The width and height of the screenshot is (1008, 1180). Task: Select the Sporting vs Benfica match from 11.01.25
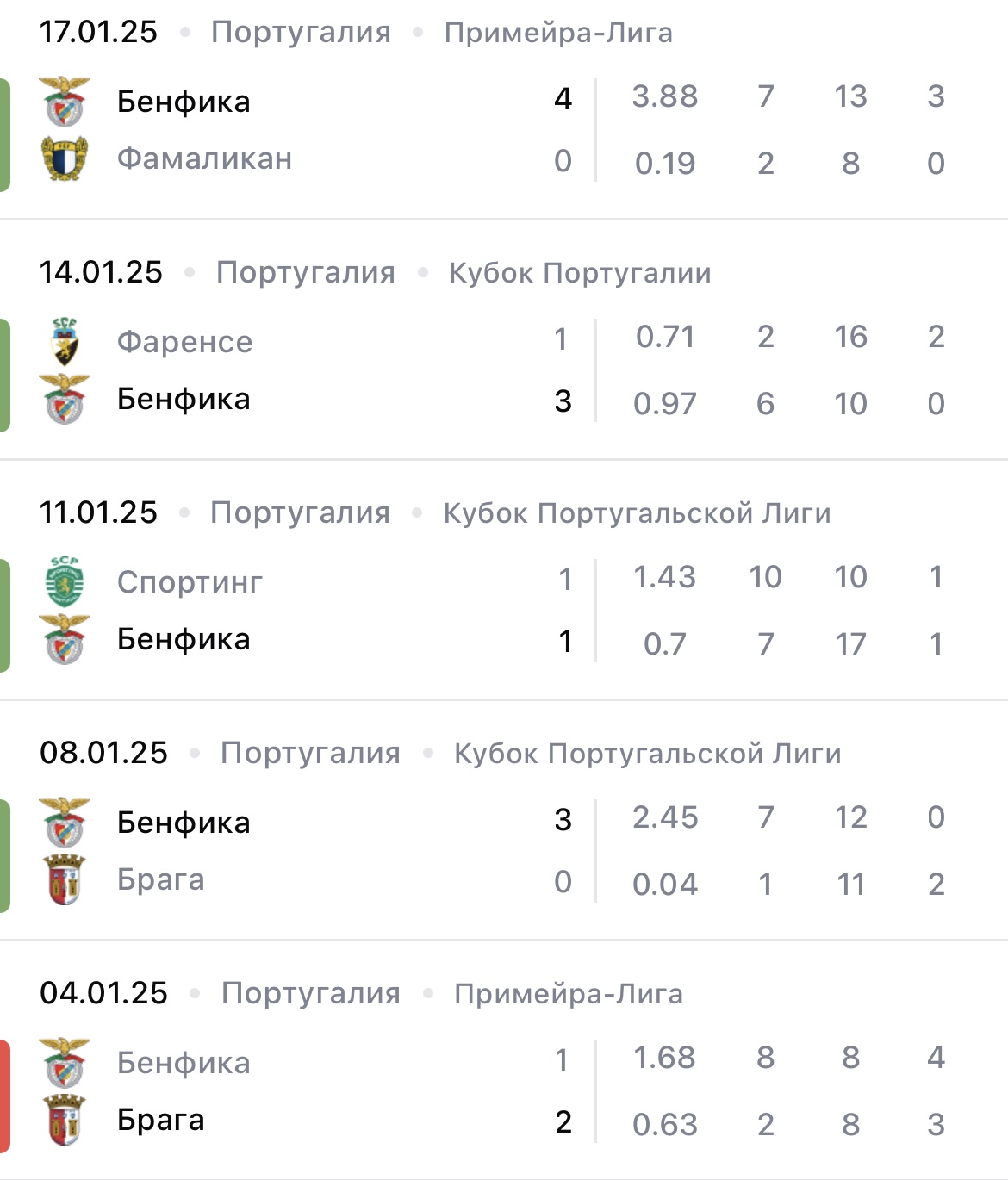(345, 612)
